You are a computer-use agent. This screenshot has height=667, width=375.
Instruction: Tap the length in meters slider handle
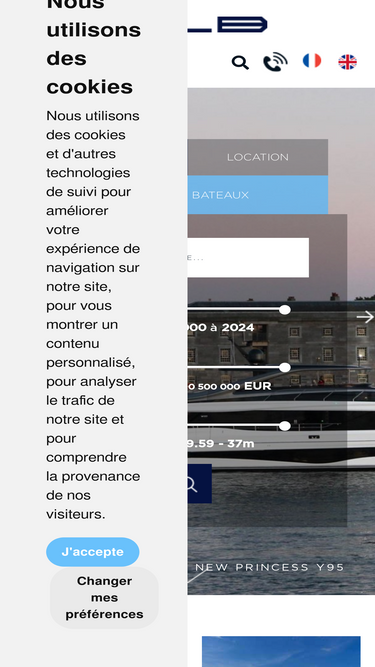click(x=285, y=426)
